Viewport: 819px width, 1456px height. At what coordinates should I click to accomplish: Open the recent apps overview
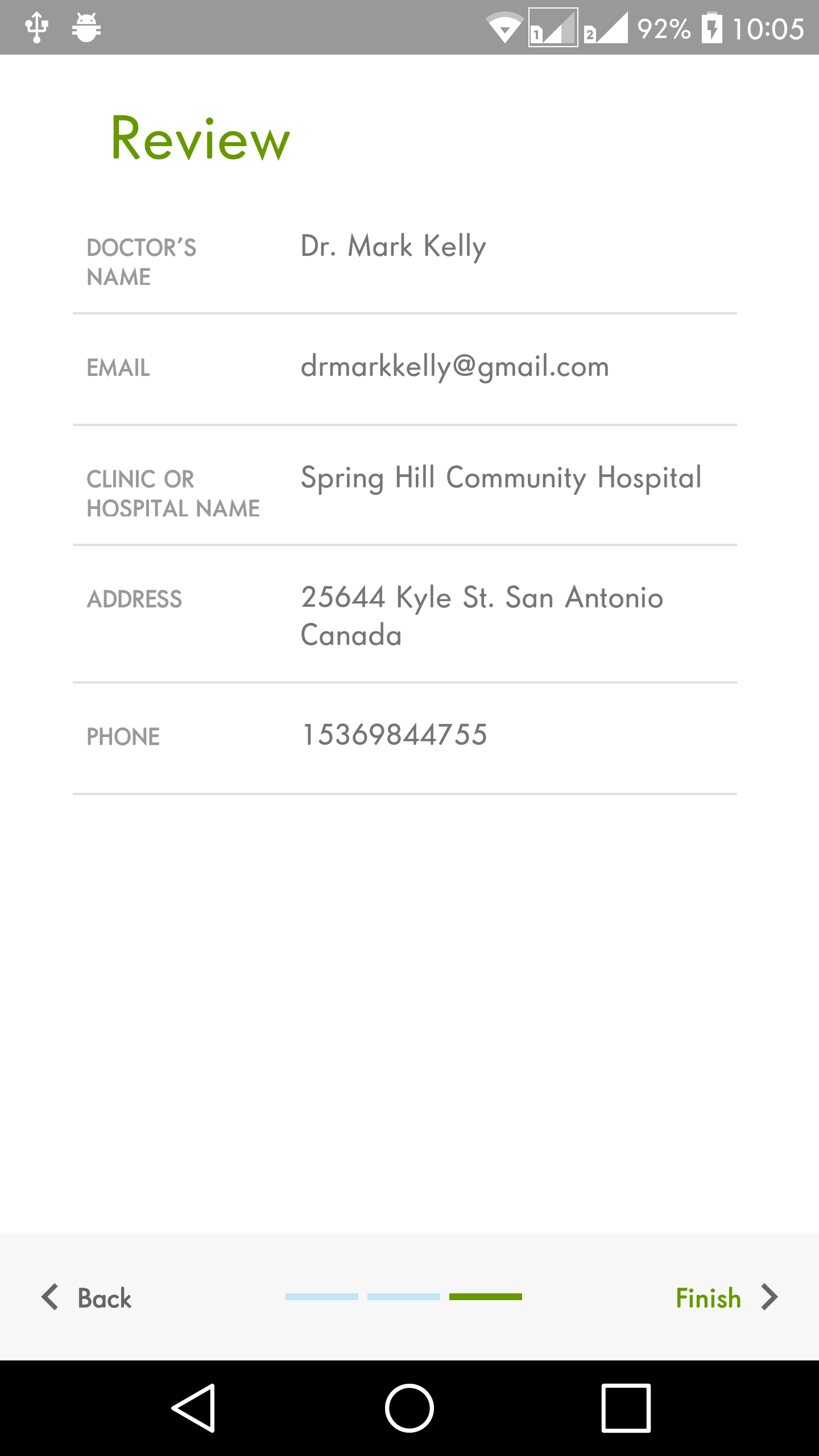click(626, 1408)
